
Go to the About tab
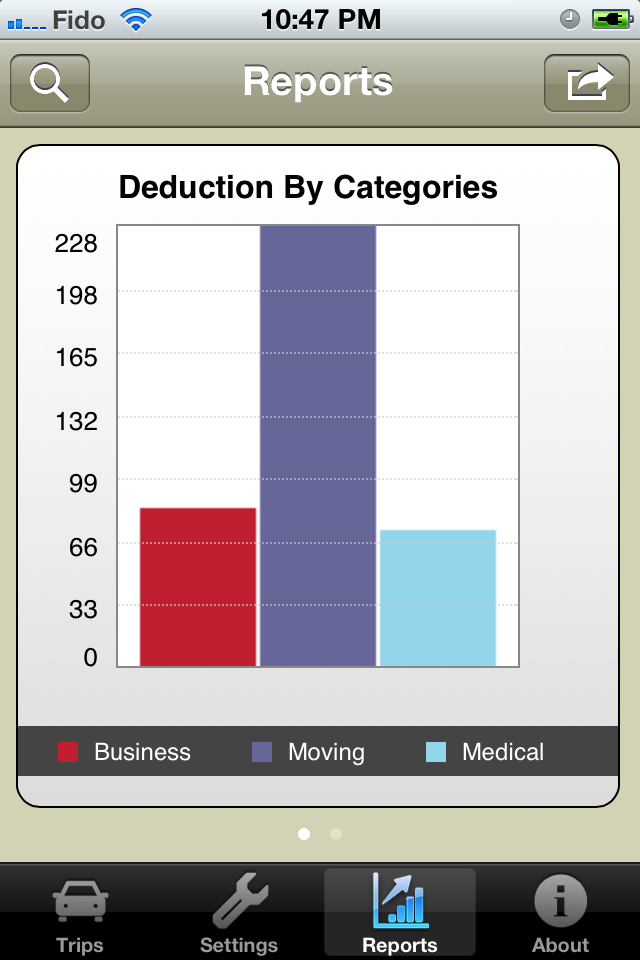[x=560, y=912]
